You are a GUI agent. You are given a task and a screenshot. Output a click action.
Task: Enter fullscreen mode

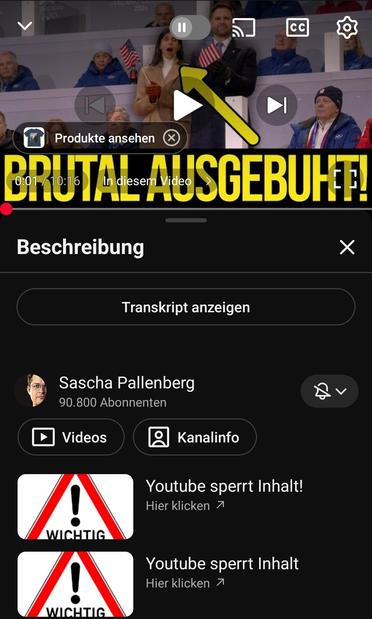pyautogui.click(x=345, y=180)
